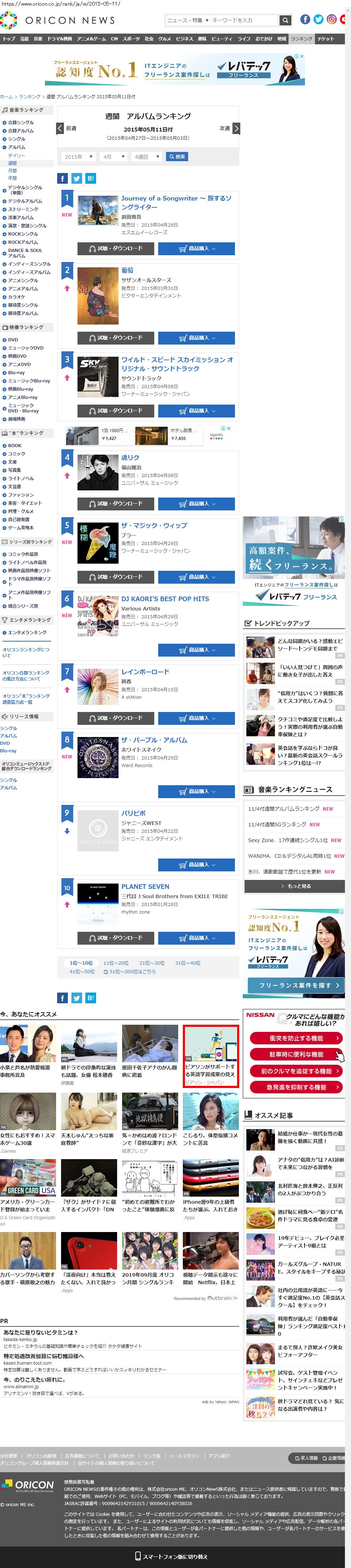The image size is (351, 1568).
Task: Go to next week with 次週 arrow
Action: pos(236,128)
